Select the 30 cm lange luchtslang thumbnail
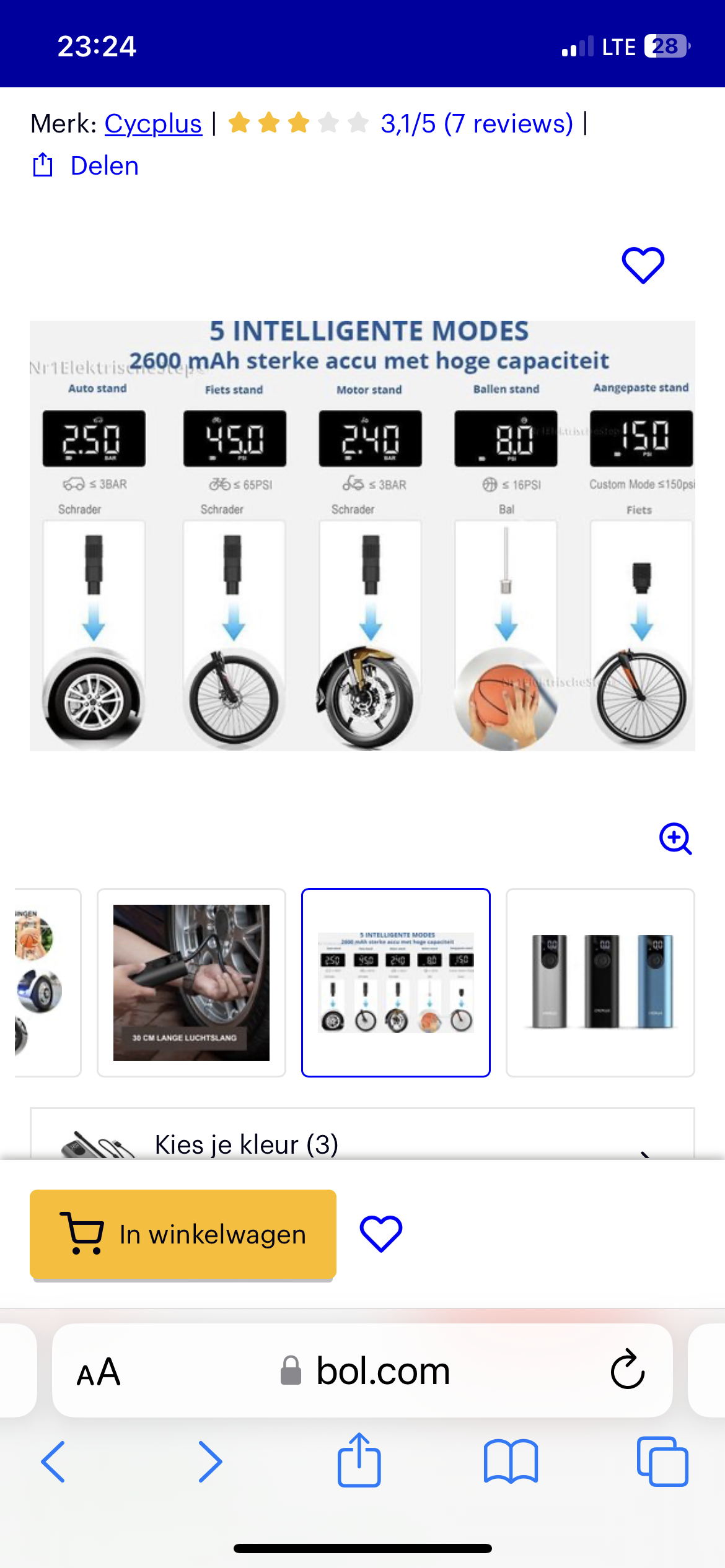The image size is (725, 1568). [x=191, y=983]
